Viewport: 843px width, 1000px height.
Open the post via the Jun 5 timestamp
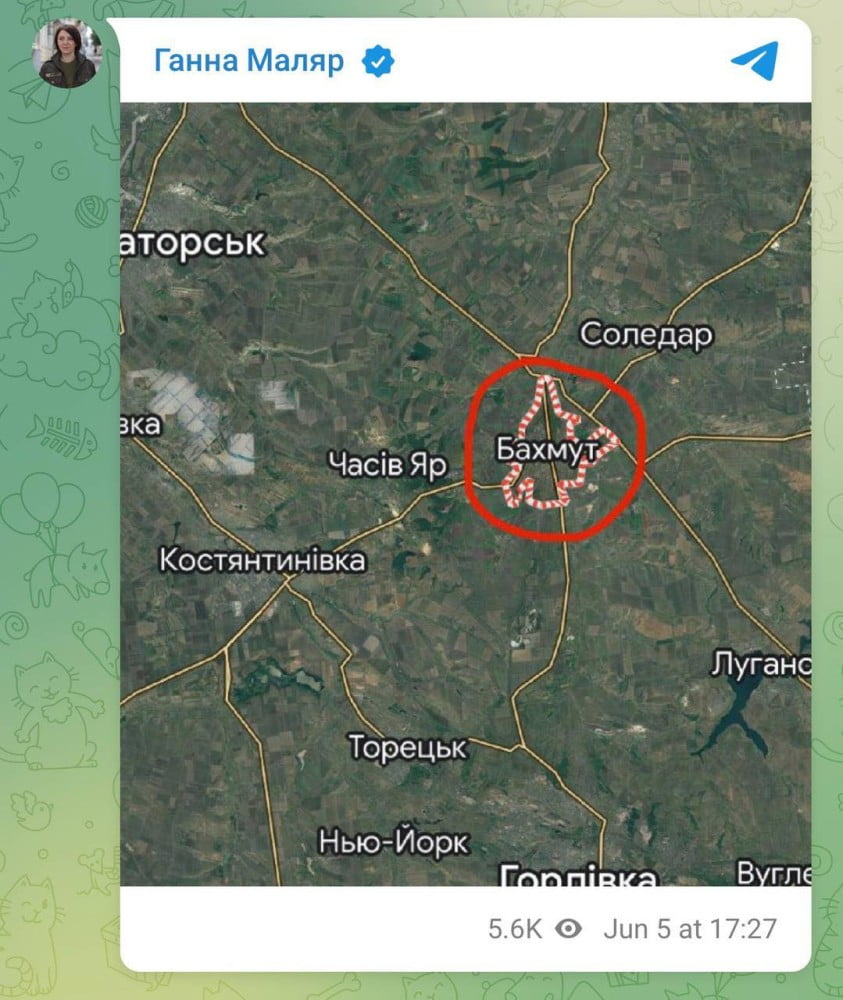tap(690, 928)
